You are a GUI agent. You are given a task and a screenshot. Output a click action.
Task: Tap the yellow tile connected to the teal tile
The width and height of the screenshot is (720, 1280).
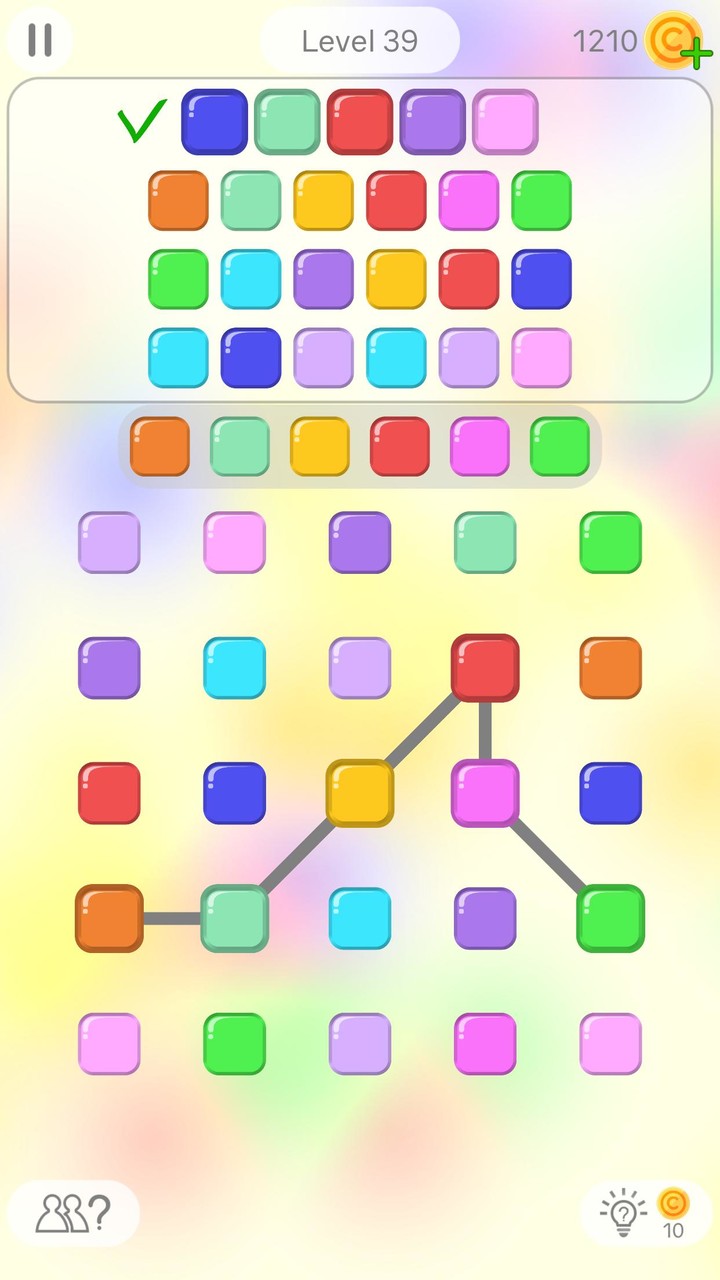[359, 793]
